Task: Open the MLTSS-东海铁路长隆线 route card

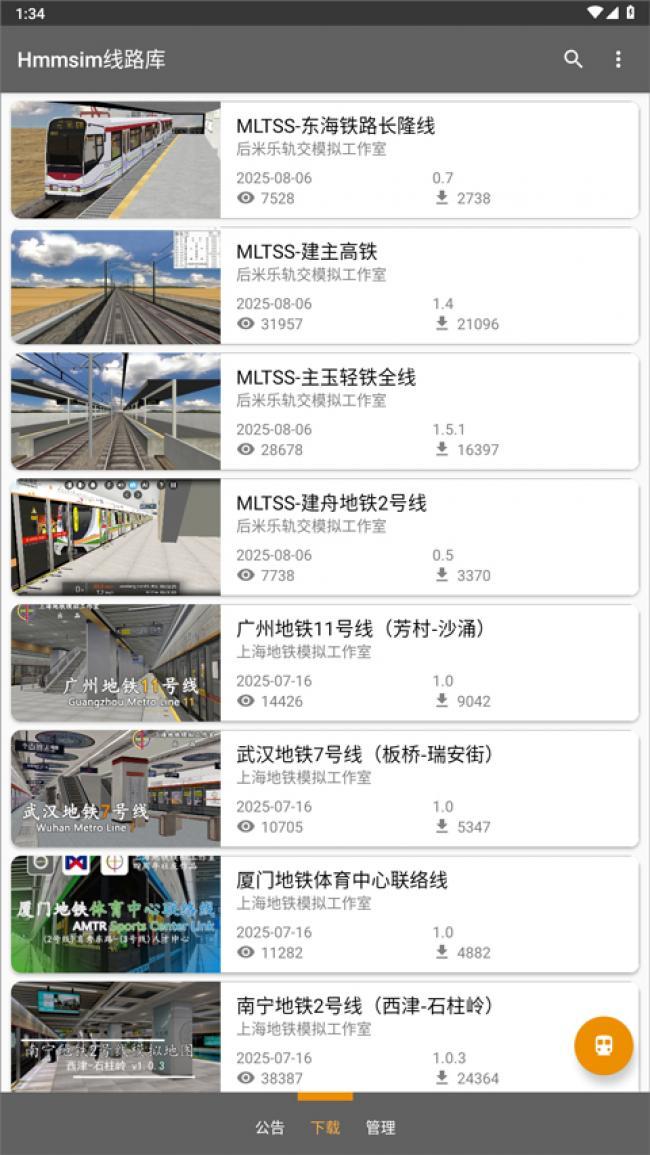Action: pyautogui.click(x=325, y=160)
